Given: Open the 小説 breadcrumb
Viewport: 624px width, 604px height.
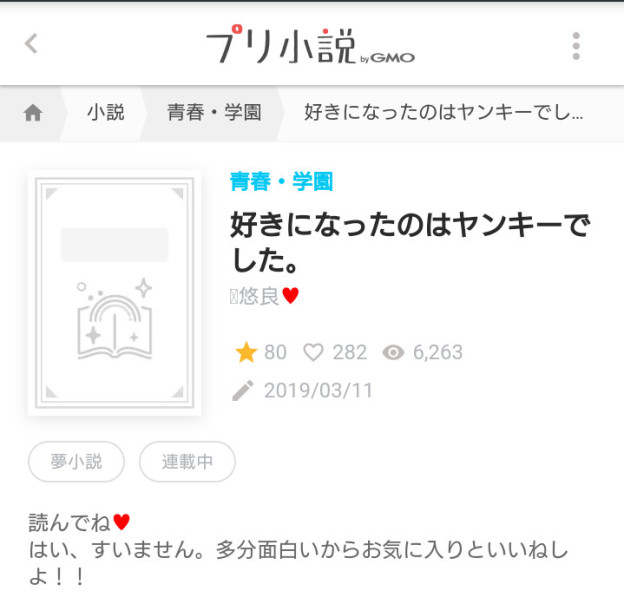Looking at the screenshot, I should point(106,113).
